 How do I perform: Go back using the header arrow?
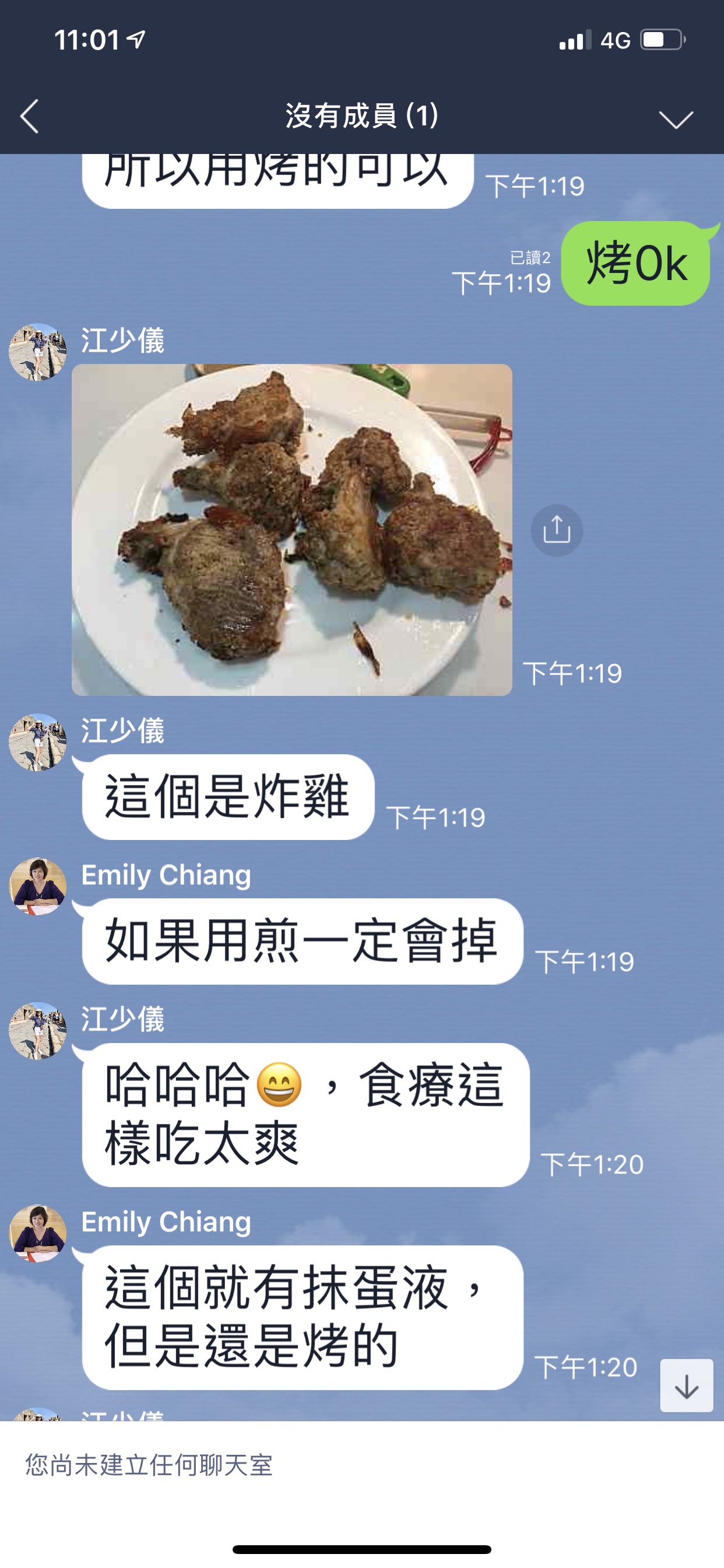[x=29, y=116]
